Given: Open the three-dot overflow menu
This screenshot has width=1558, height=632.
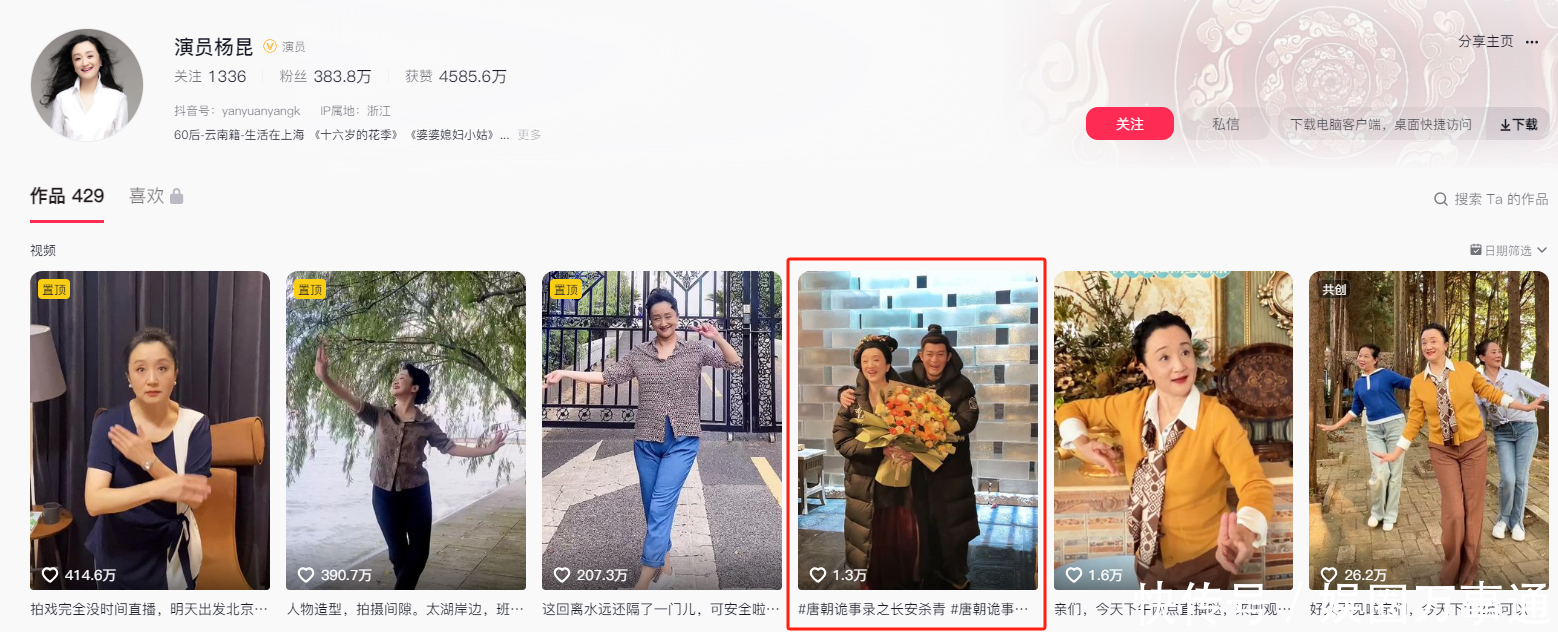Looking at the screenshot, I should point(1533,42).
